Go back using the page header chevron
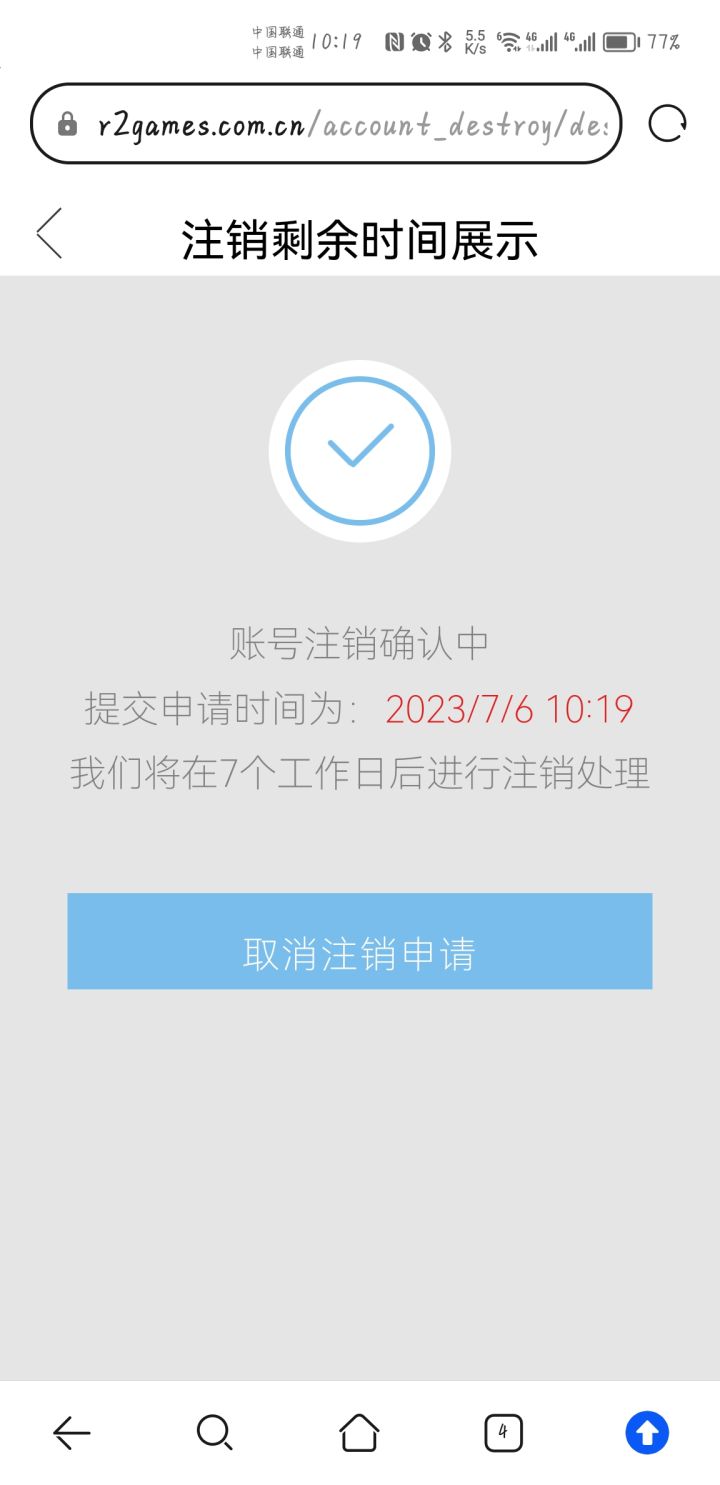This screenshot has width=720, height=1485. coord(46,232)
